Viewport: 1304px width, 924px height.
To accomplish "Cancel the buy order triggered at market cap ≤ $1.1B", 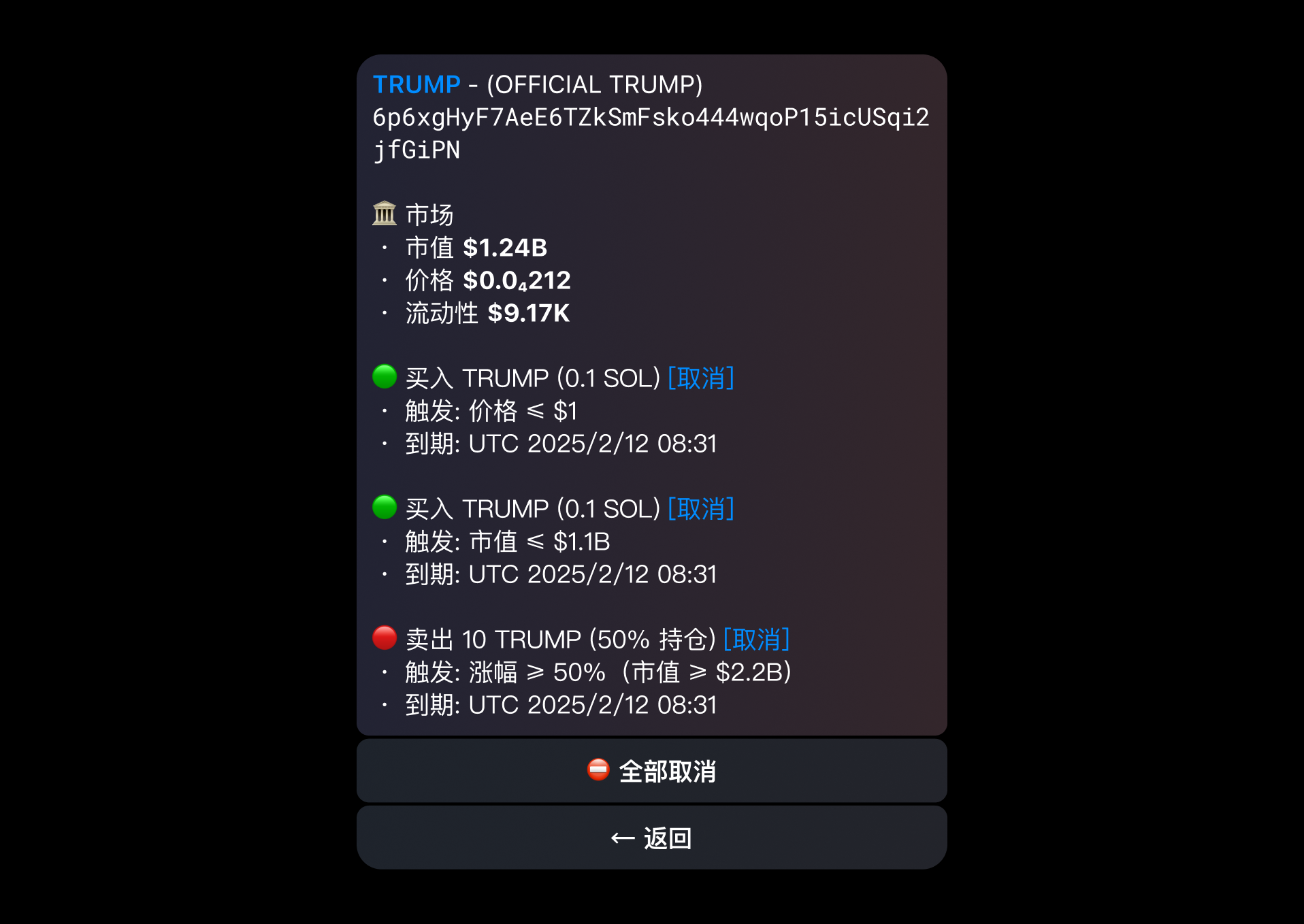I will [x=700, y=508].
